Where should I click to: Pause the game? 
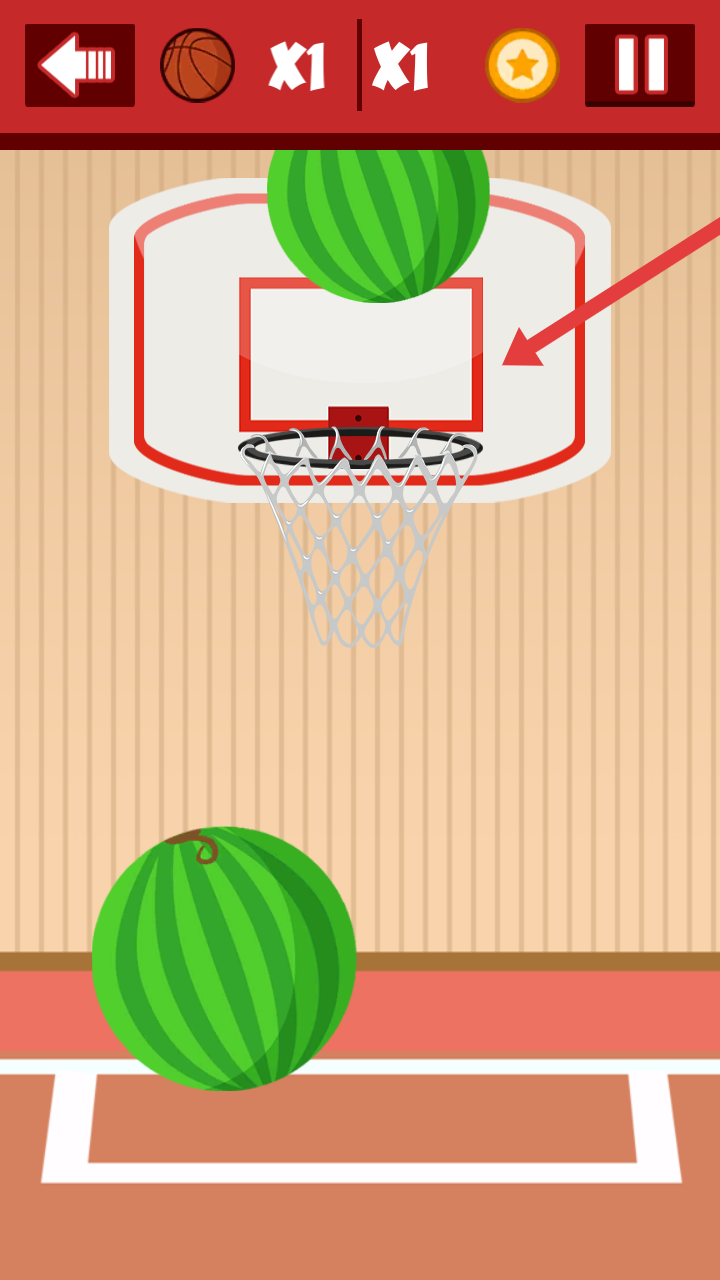[640, 65]
